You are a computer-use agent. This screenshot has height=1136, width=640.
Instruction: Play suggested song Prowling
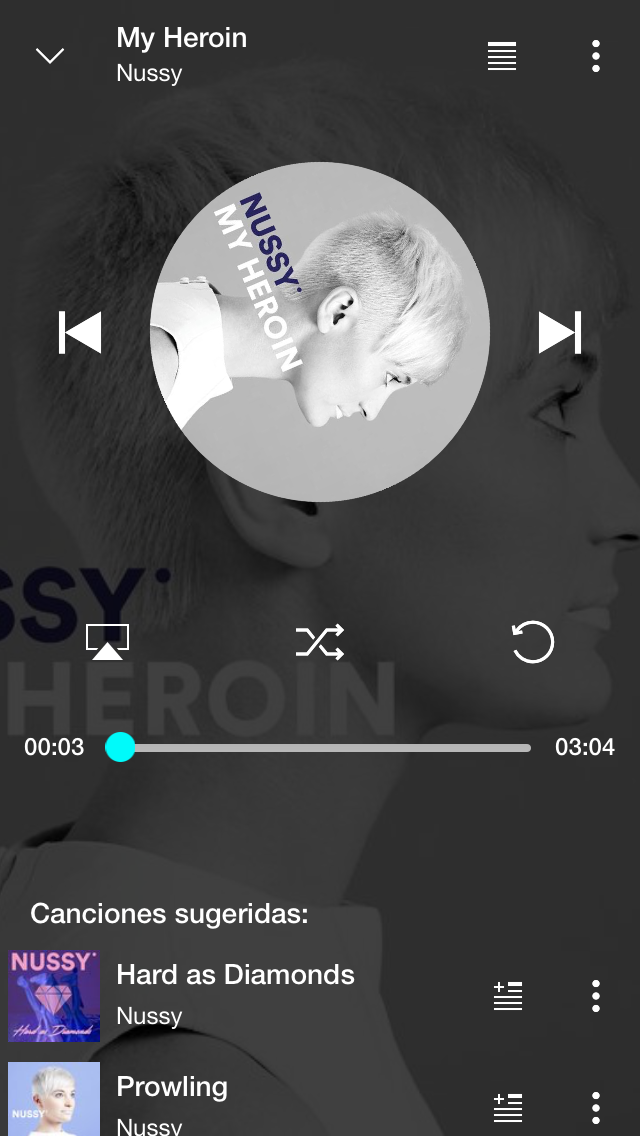coord(172,1100)
